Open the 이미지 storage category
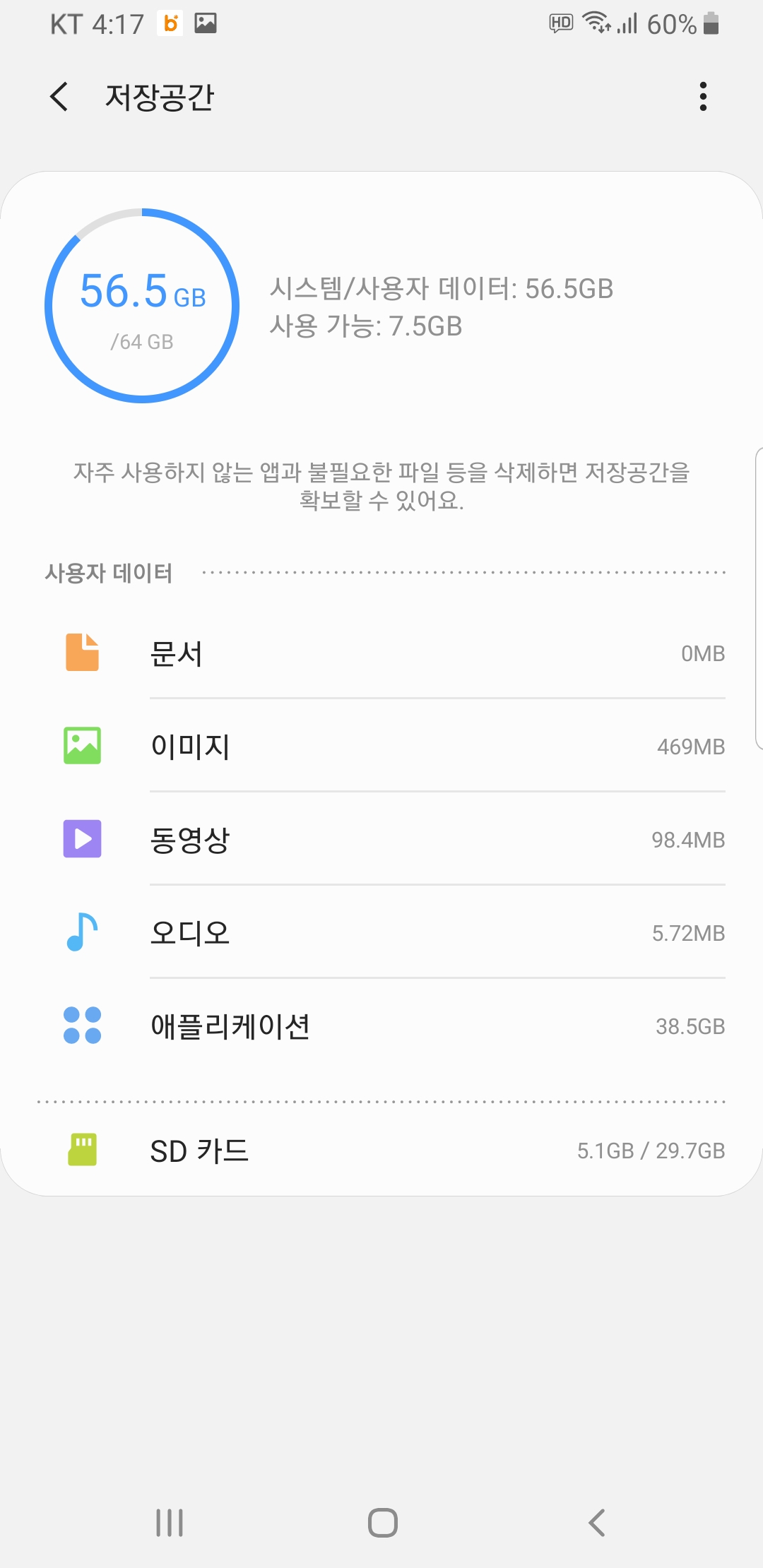This screenshot has height=1568, width=763. [x=381, y=747]
